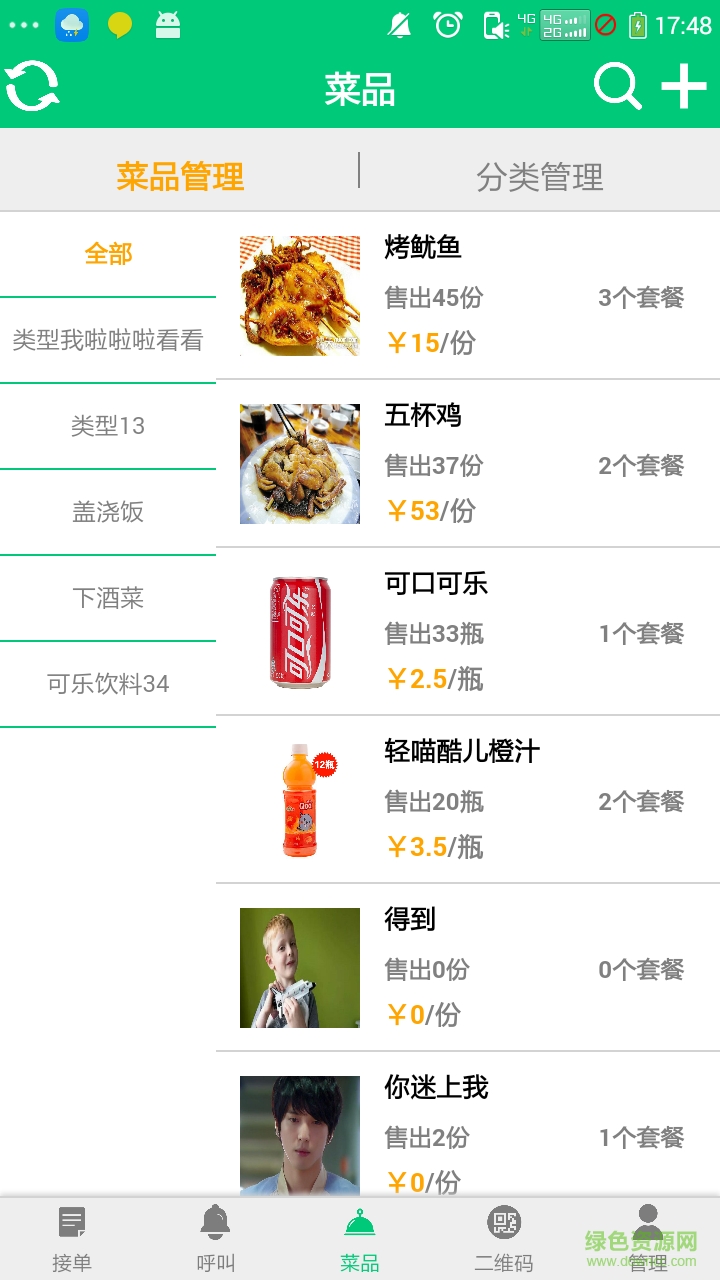
Task: Show the 全部 category
Action: pos(108,254)
